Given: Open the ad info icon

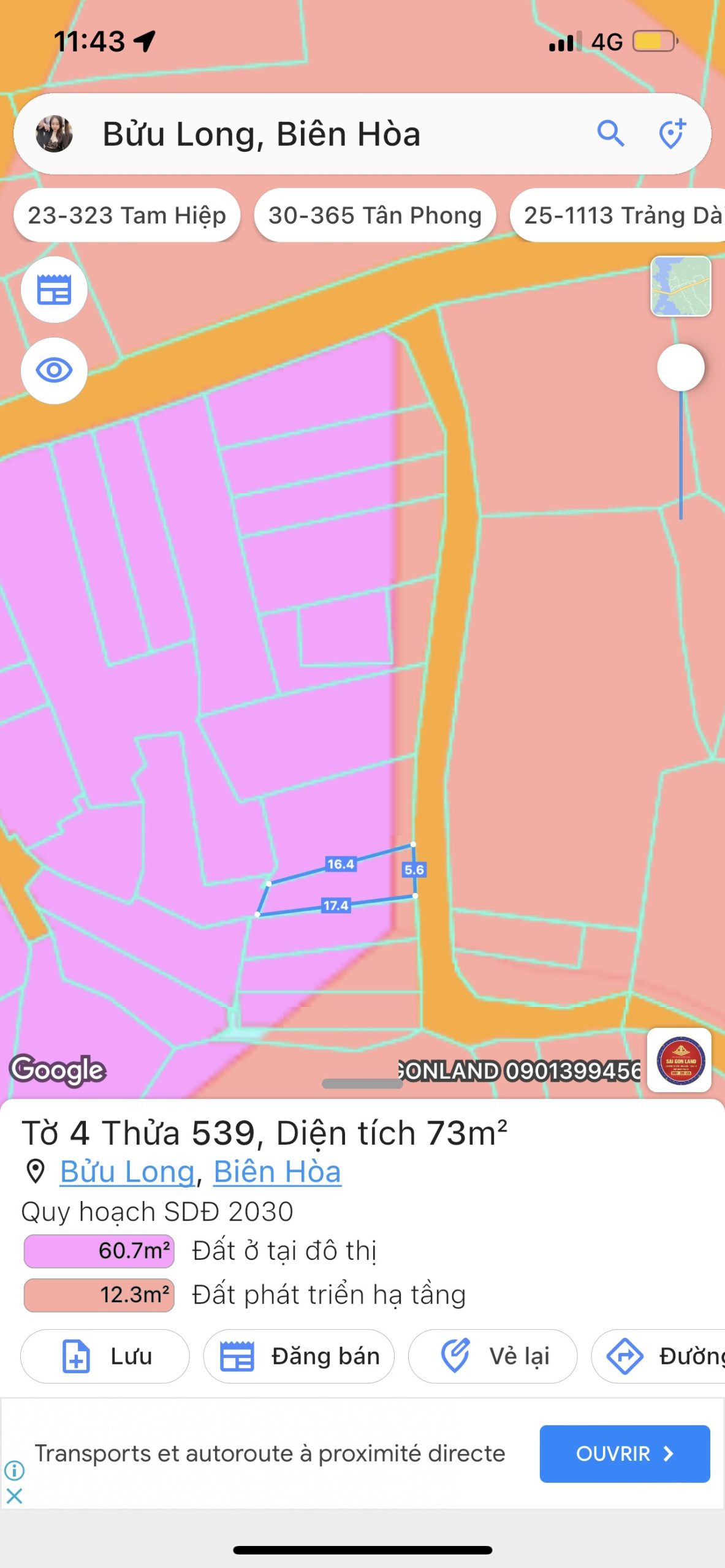Looking at the screenshot, I should tap(15, 1469).
